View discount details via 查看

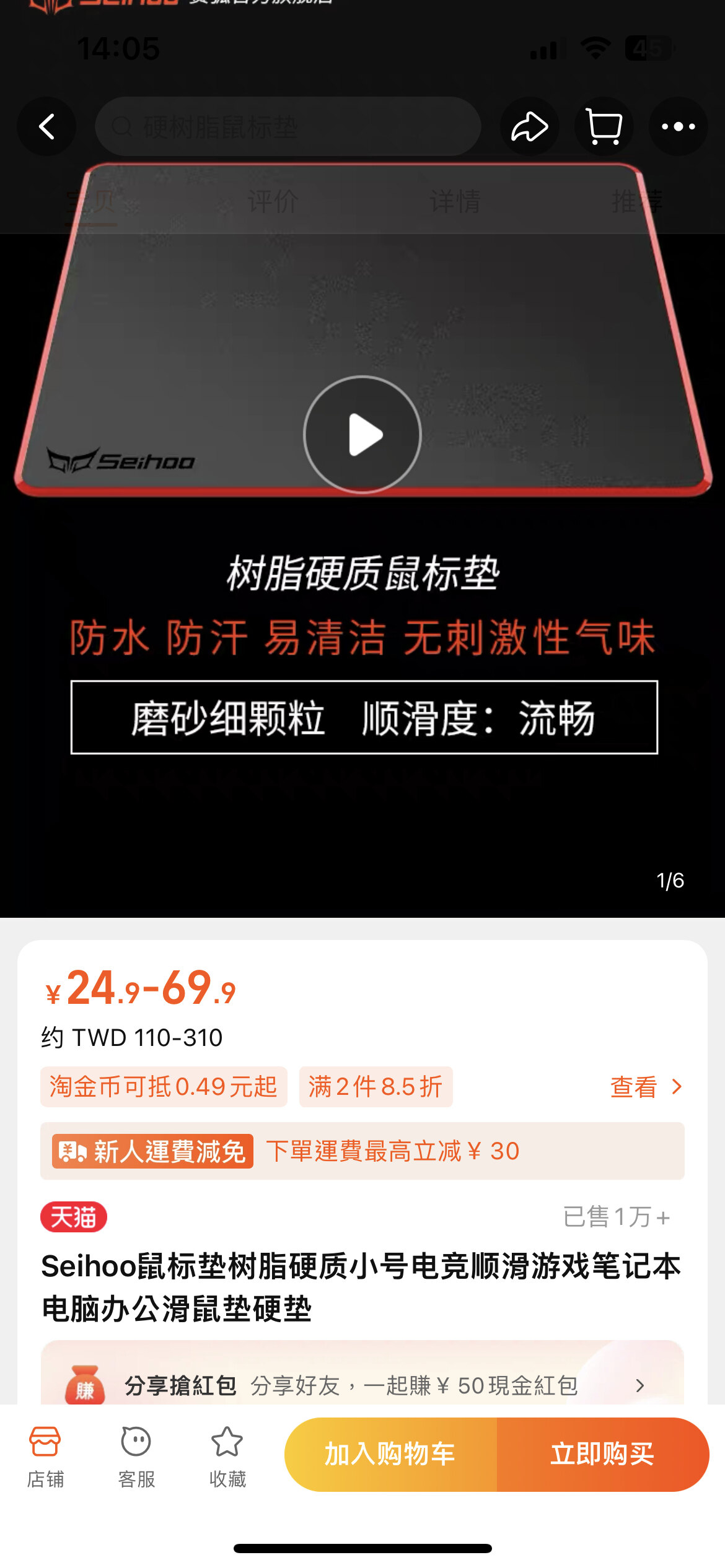(x=646, y=1087)
